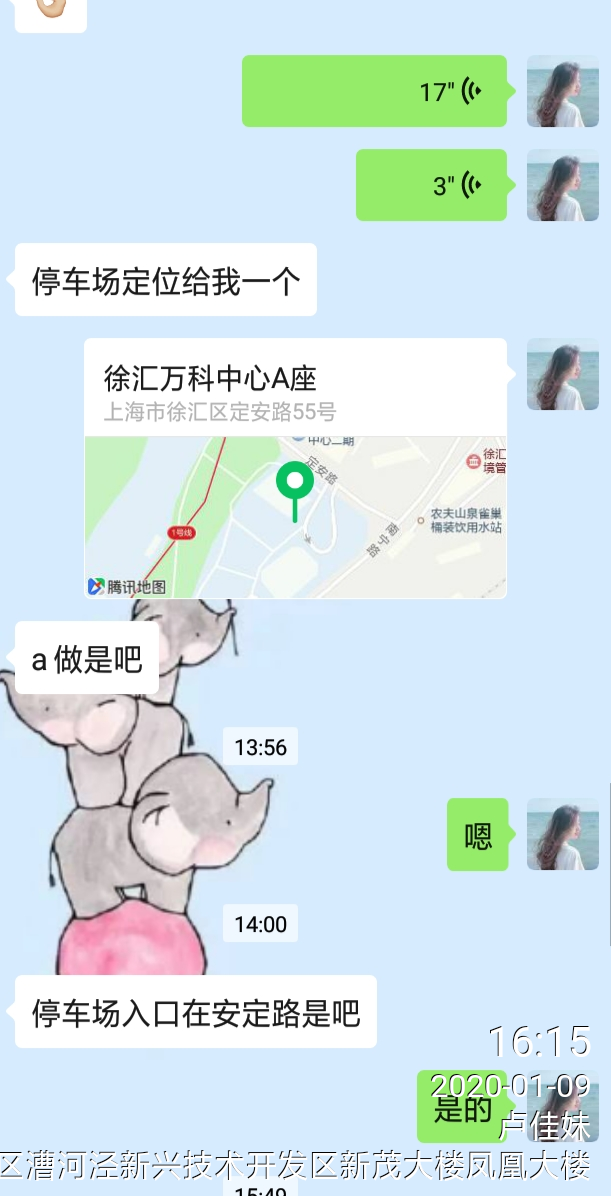Play the 17-second voice message
Screen dimensions: 611x1196
click(x=374, y=91)
